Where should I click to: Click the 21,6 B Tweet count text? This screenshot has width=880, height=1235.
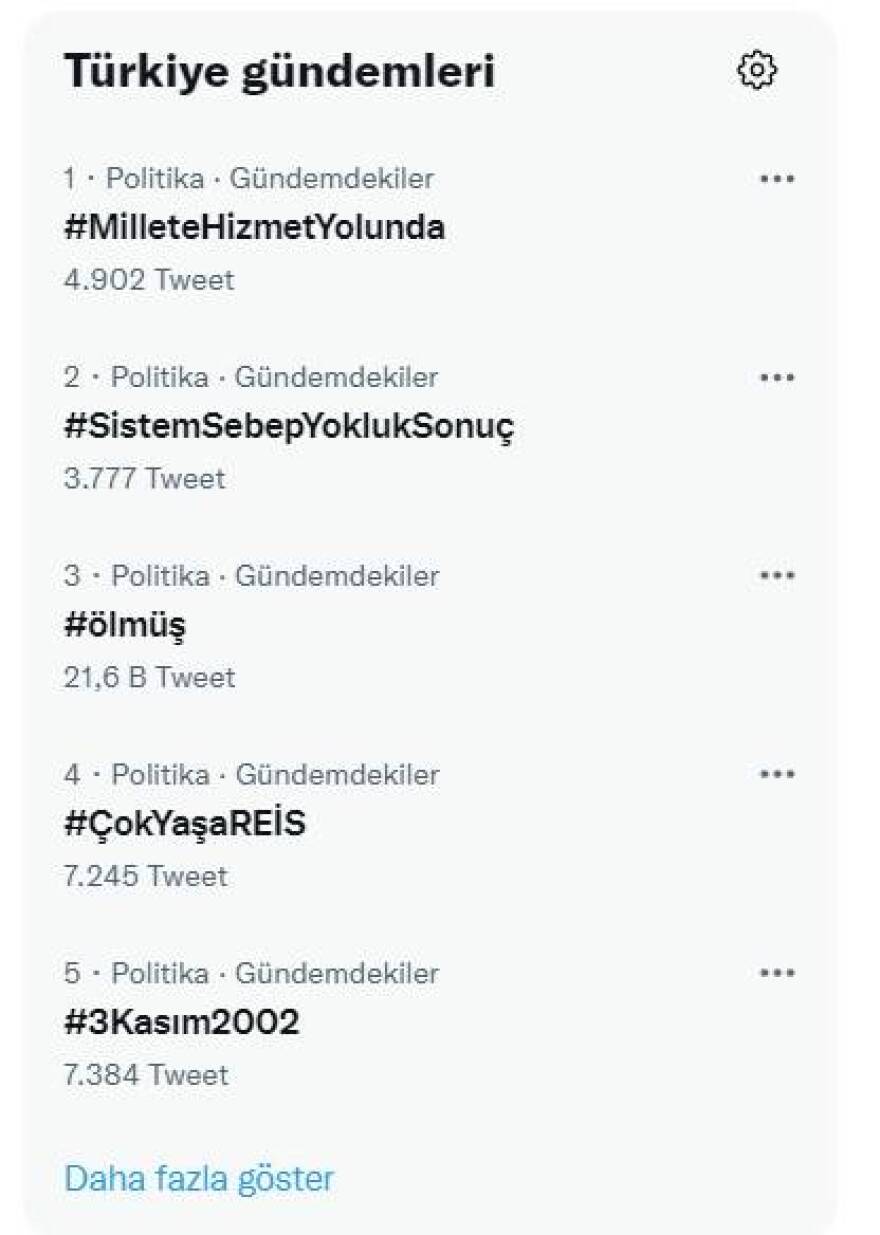[x=148, y=678]
